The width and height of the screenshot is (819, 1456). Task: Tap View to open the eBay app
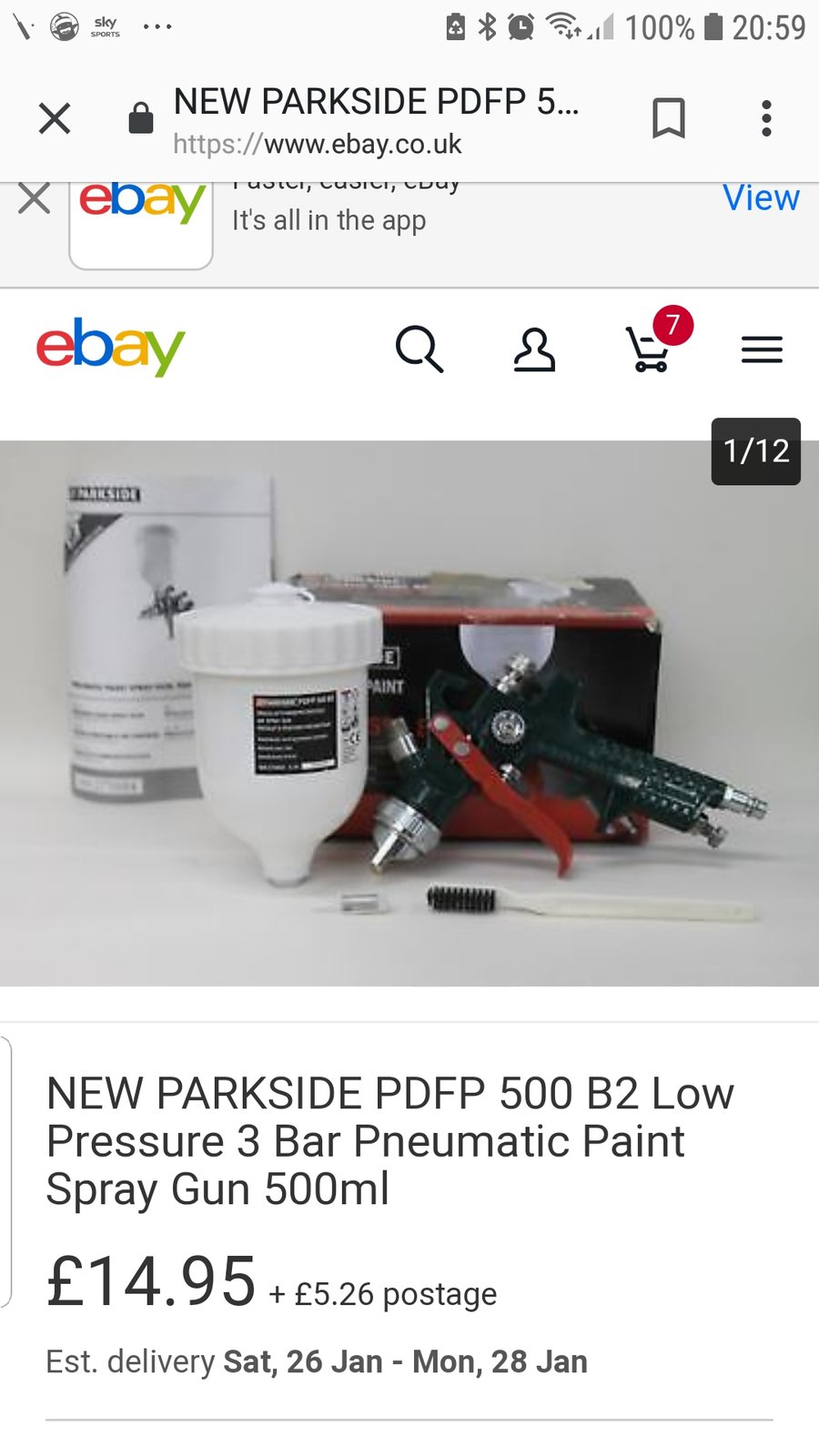pos(761,198)
